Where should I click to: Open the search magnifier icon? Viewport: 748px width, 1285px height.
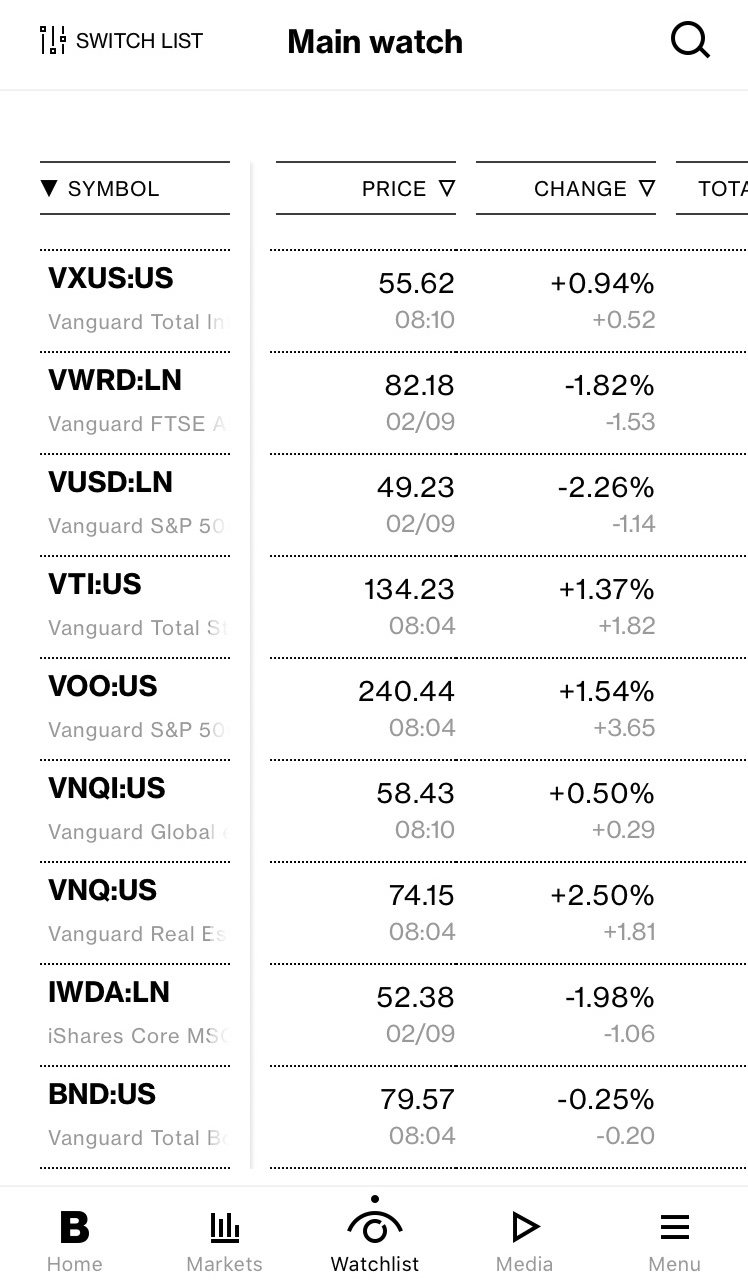[690, 41]
